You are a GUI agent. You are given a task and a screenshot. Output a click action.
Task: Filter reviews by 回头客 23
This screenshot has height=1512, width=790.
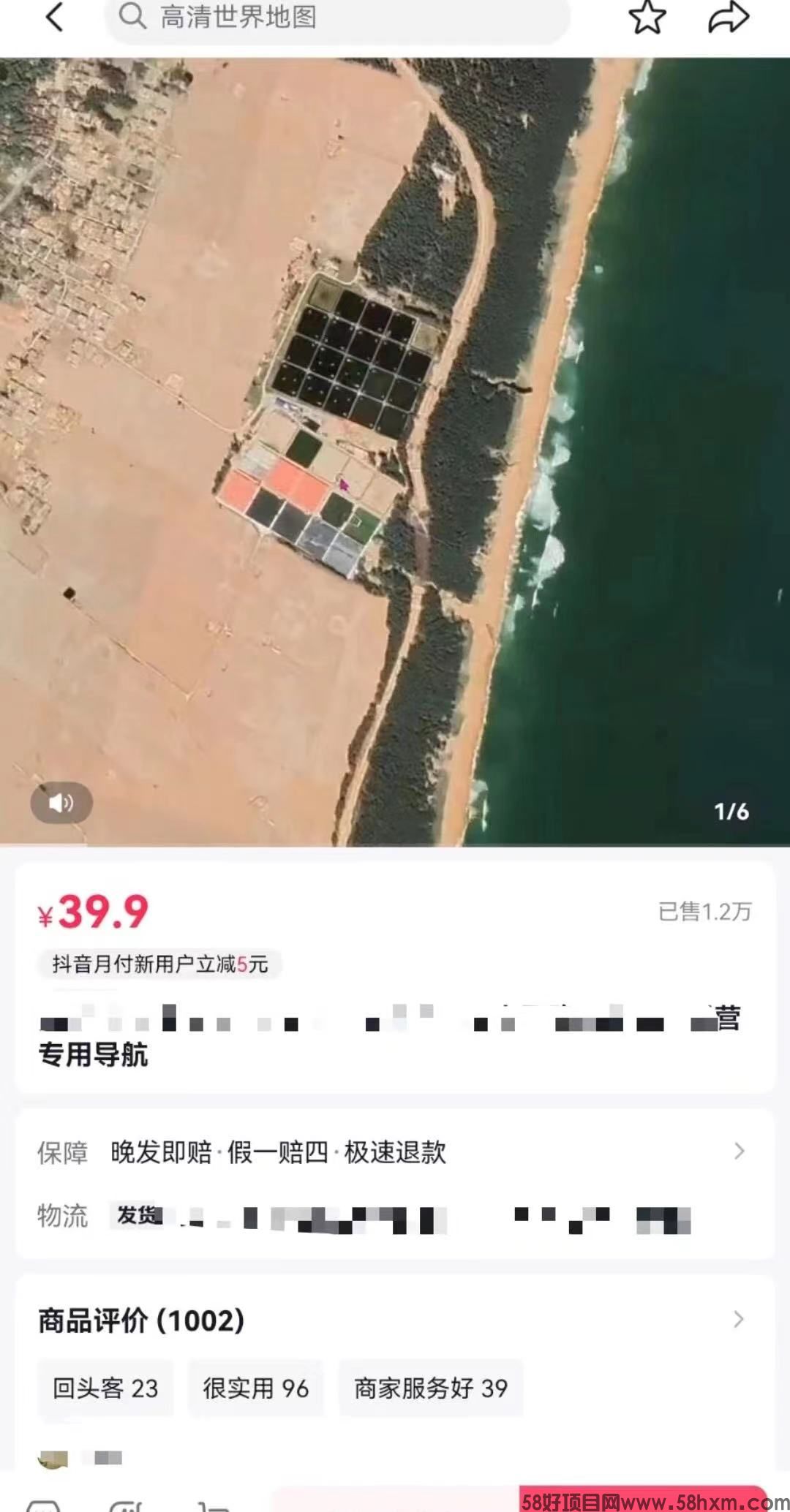pos(105,1388)
